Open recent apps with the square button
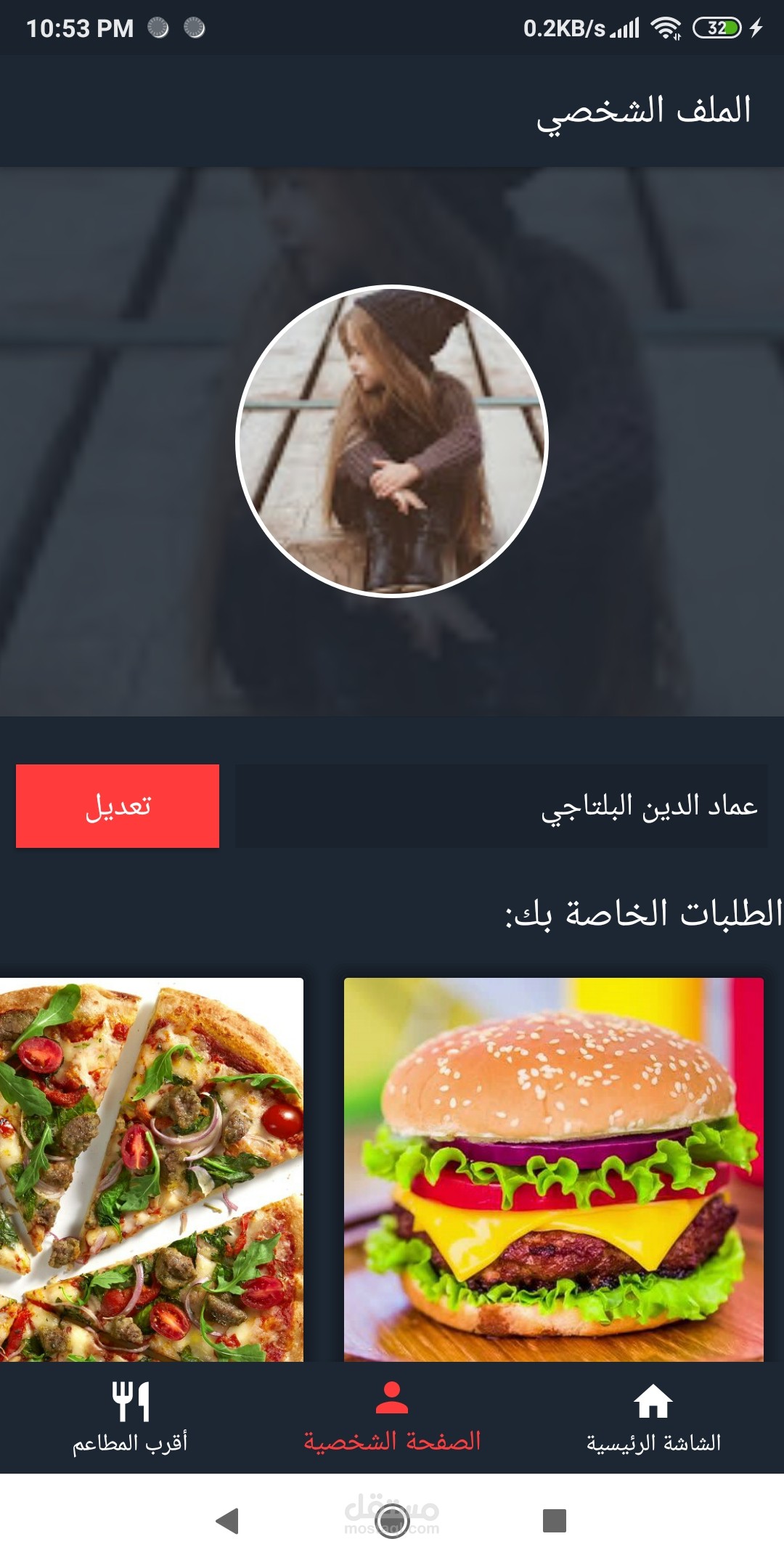 (555, 1520)
